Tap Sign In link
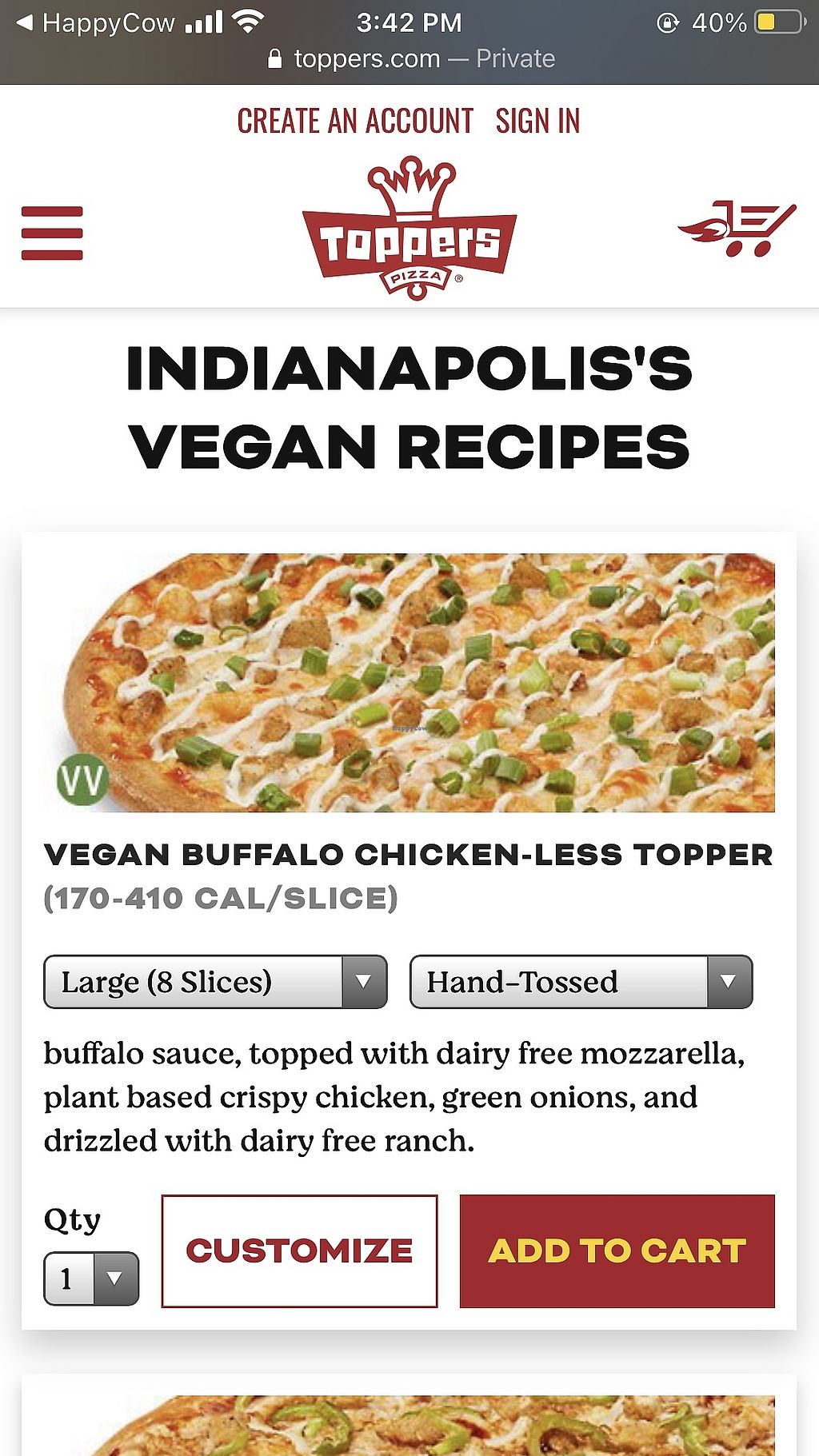 click(x=537, y=122)
